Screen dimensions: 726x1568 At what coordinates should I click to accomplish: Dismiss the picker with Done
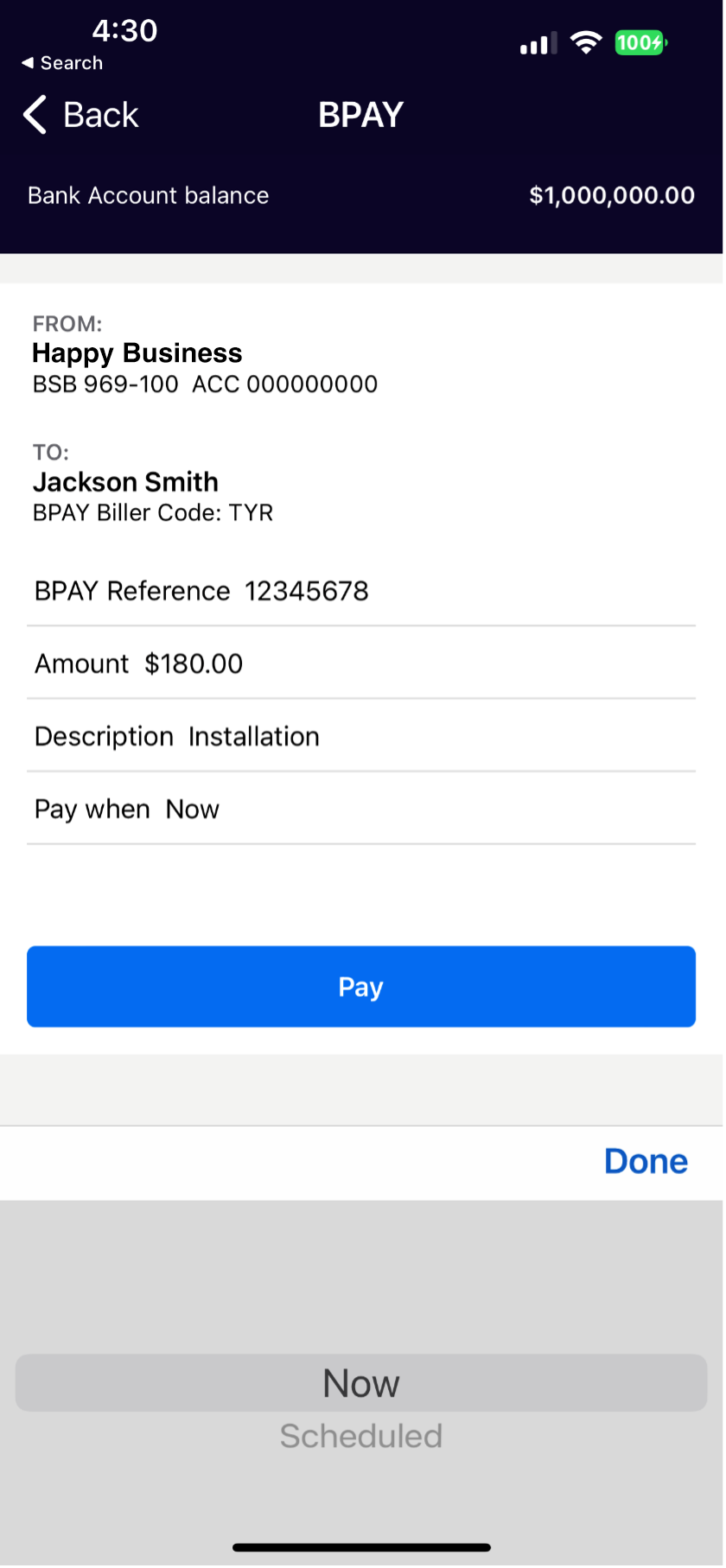[645, 1162]
